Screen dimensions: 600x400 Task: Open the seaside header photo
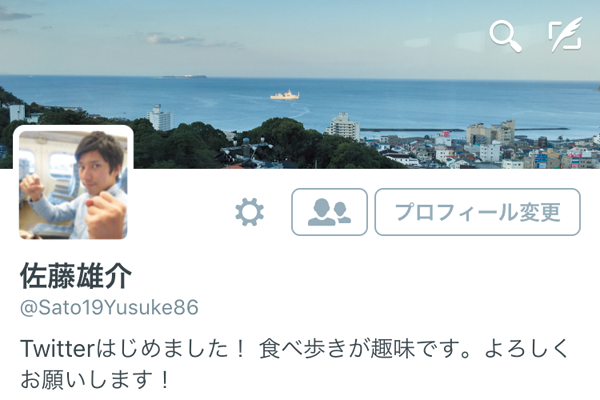(300, 90)
